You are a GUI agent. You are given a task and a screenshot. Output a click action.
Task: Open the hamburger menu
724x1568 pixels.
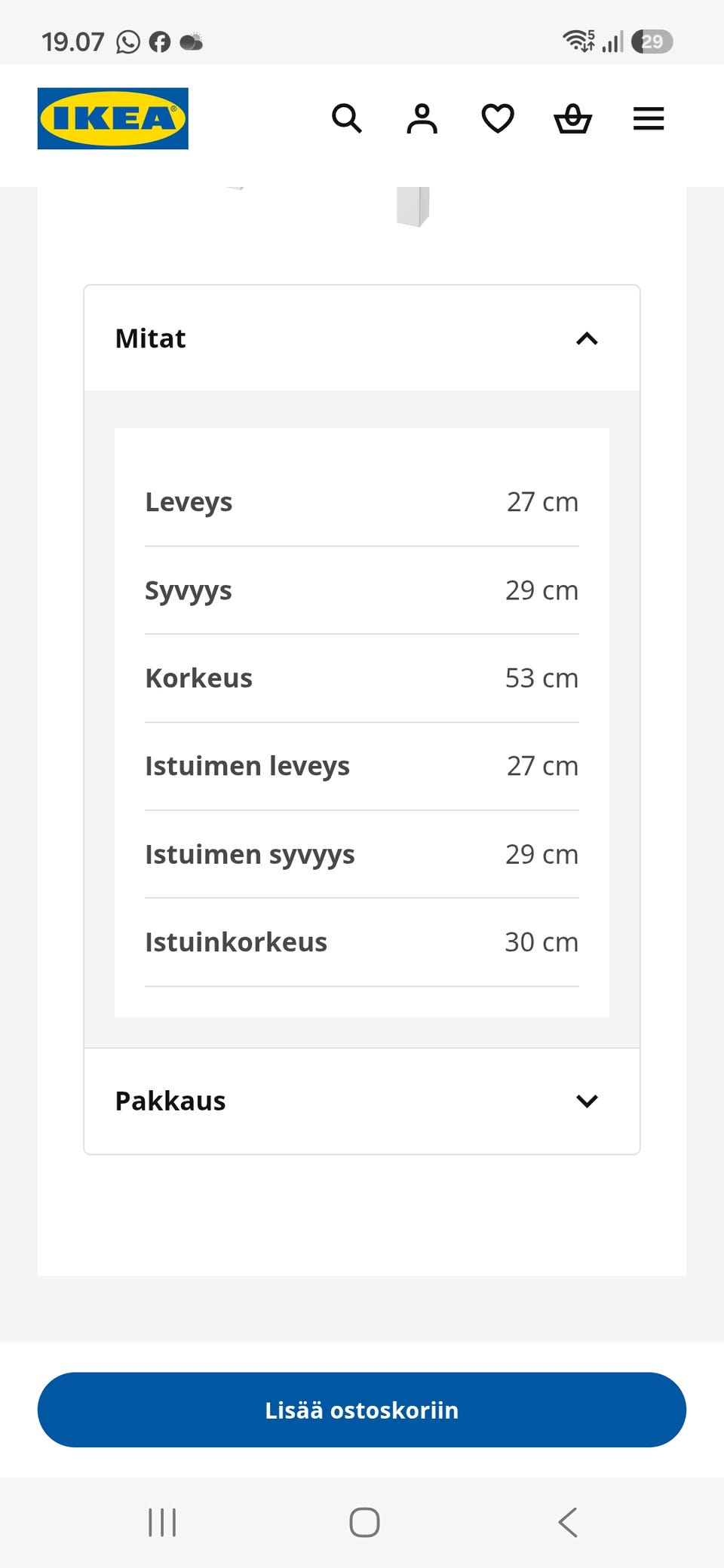[649, 118]
